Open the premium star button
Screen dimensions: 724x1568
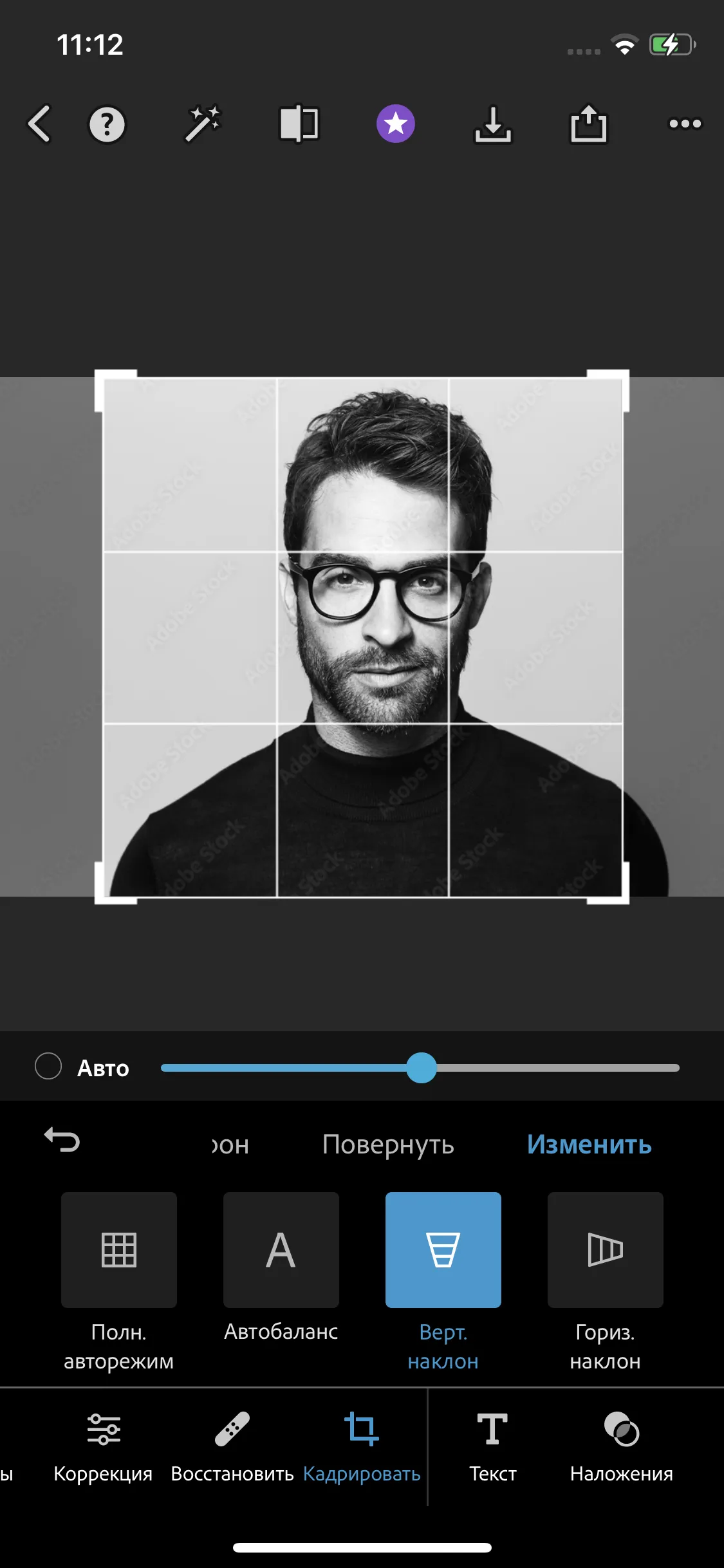point(396,124)
